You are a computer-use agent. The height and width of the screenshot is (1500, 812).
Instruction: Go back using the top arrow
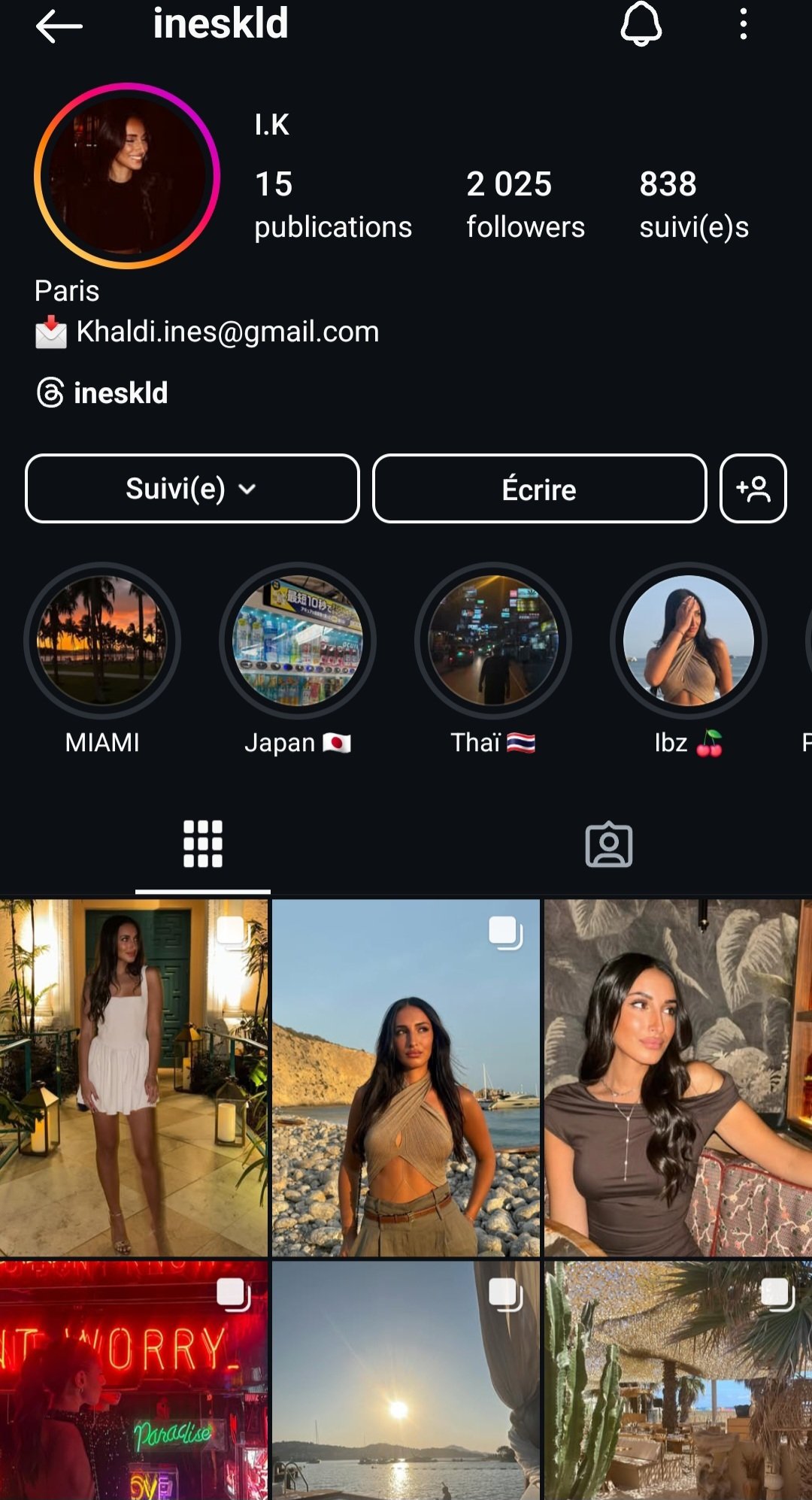pos(59,26)
